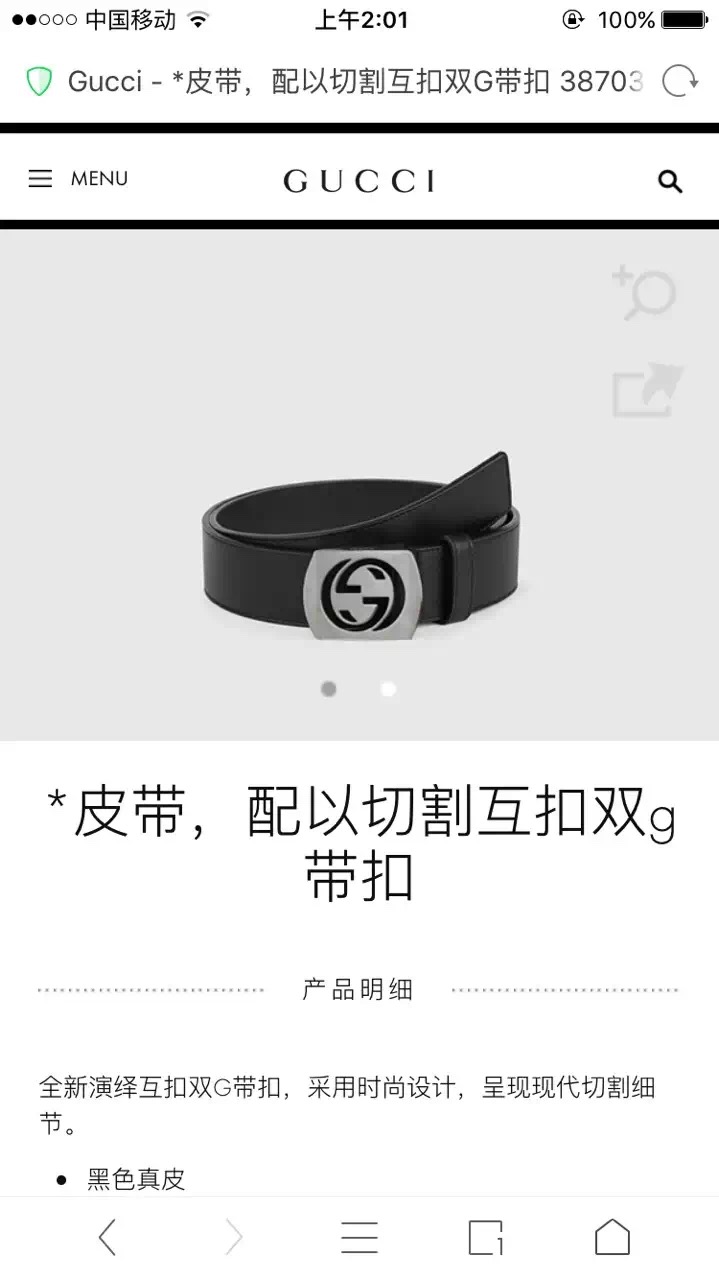Go back to the previous page
Image resolution: width=719 pixels, height=1280 pixels.
coord(107,1237)
